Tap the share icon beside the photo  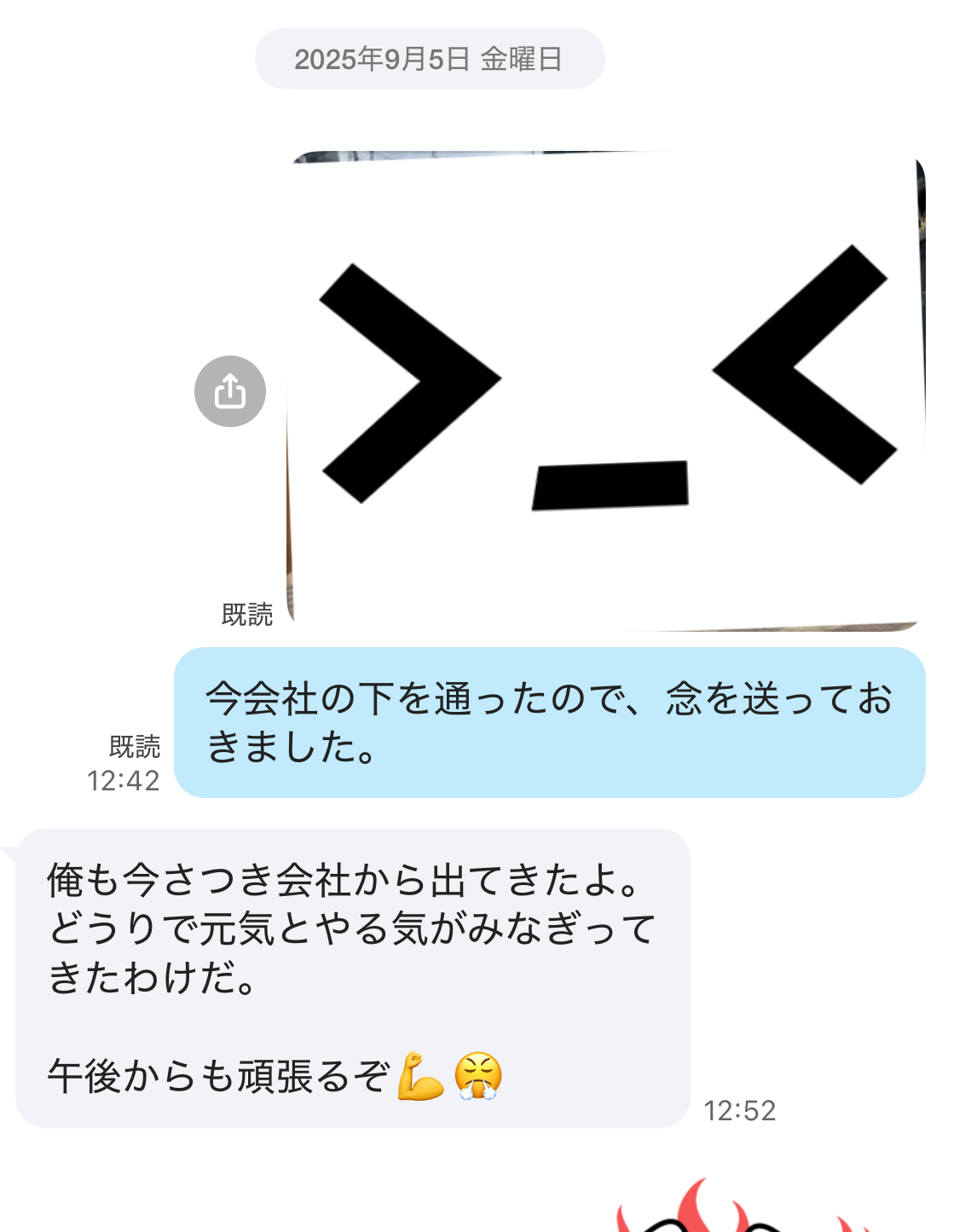tap(230, 391)
